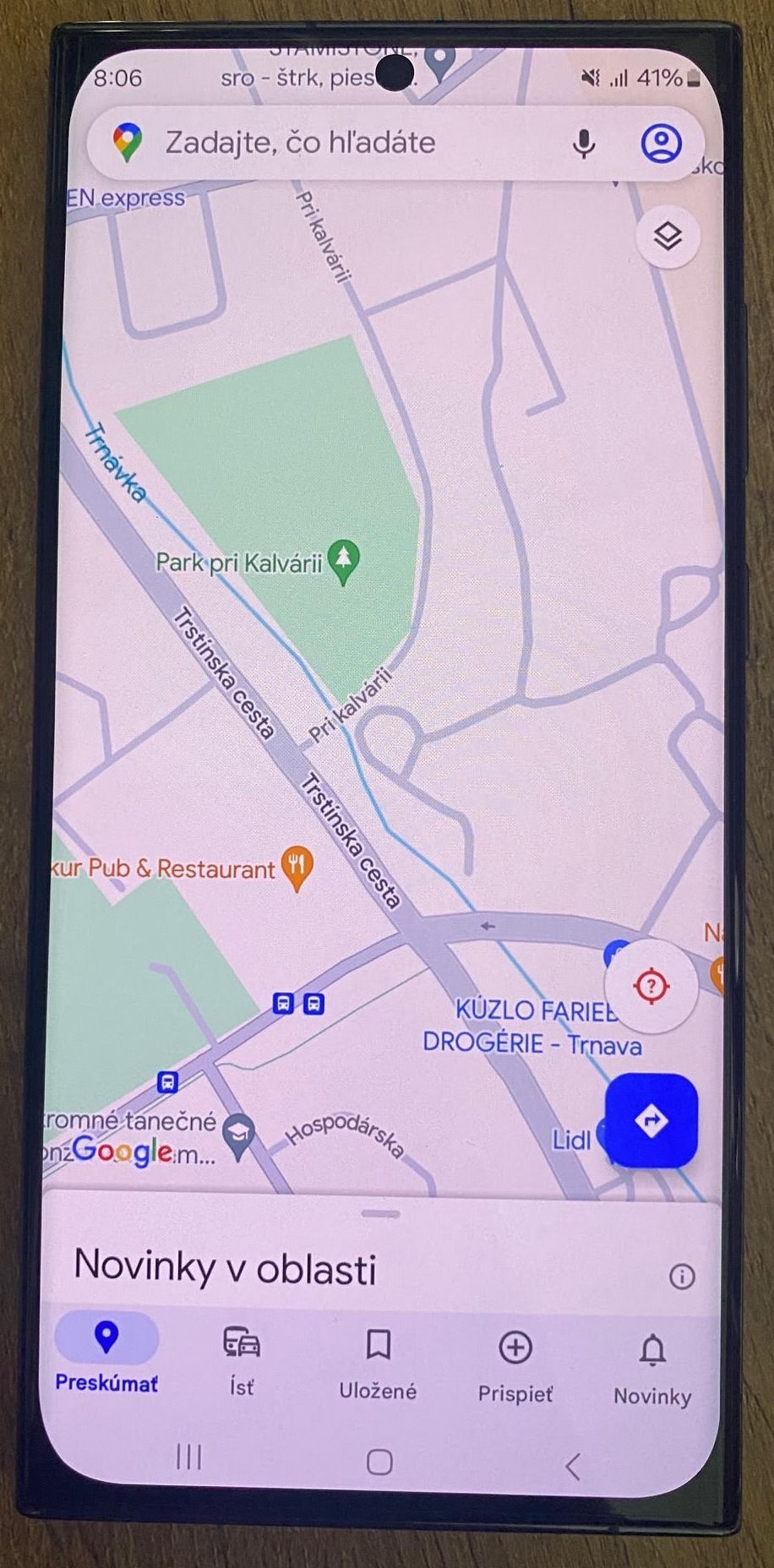Start voice search with the microphone
The width and height of the screenshot is (774, 1568).
(583, 144)
